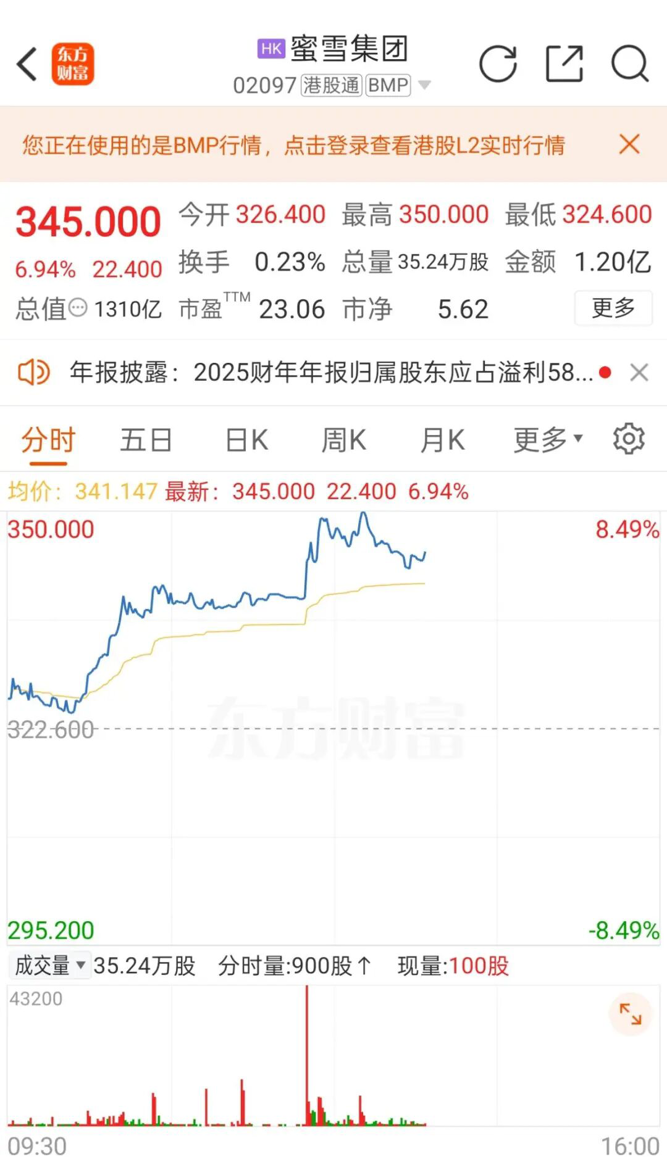Switch to the 月K chart tab
Image resolution: width=667 pixels, height=1157 pixels.
(442, 439)
